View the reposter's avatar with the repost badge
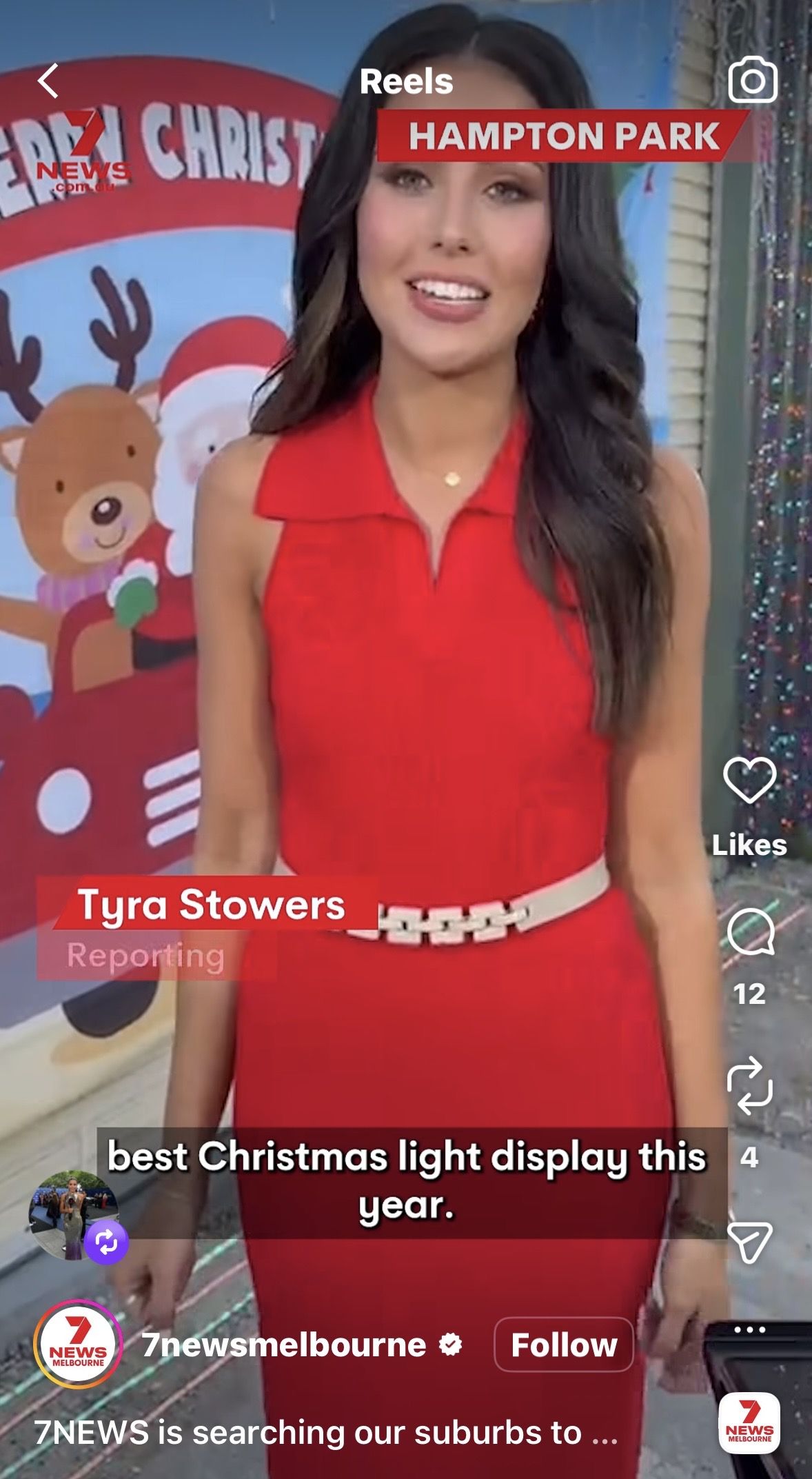This screenshot has height=1479, width=812. 73,1216
